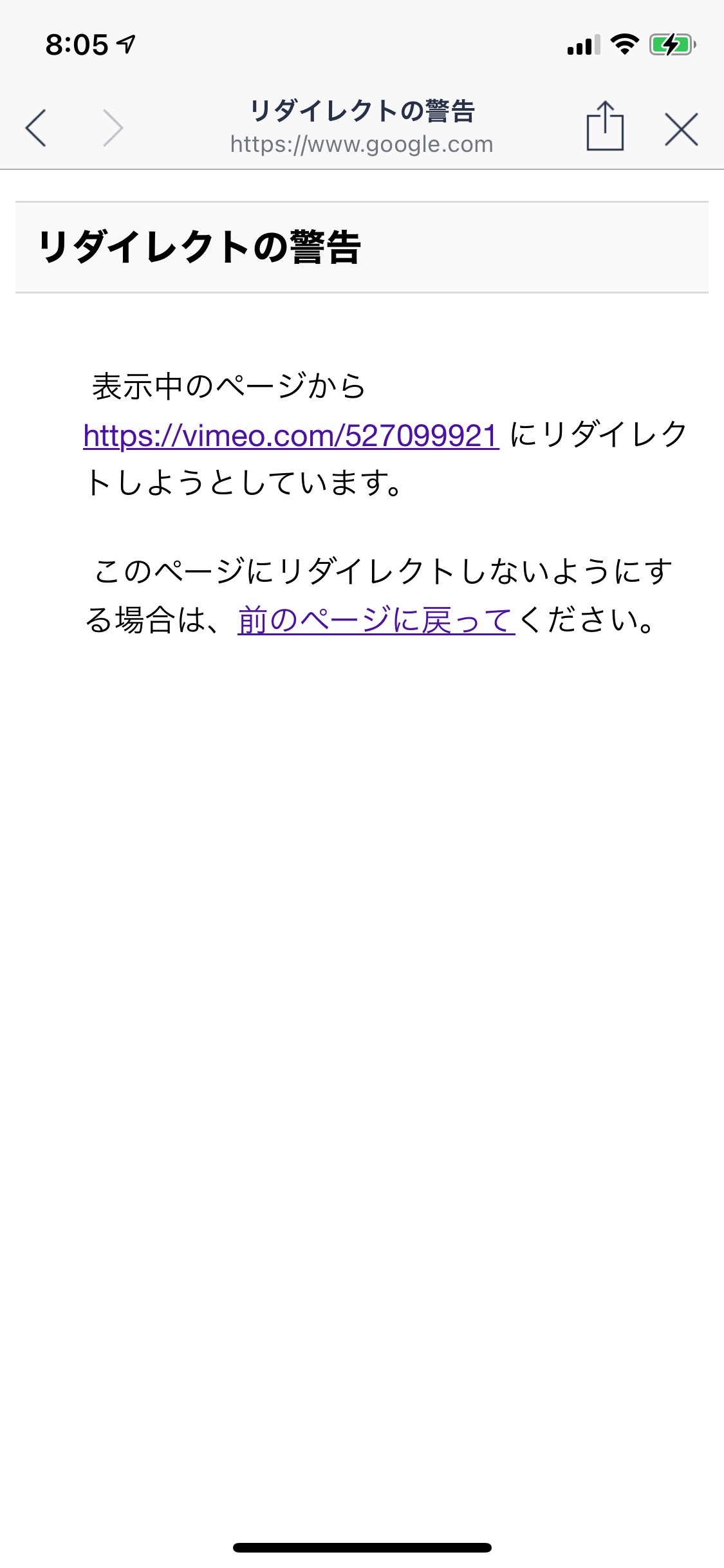This screenshot has height=1568, width=724.
Task: Tap the forward arrow in the browser bar
Action: click(x=113, y=128)
